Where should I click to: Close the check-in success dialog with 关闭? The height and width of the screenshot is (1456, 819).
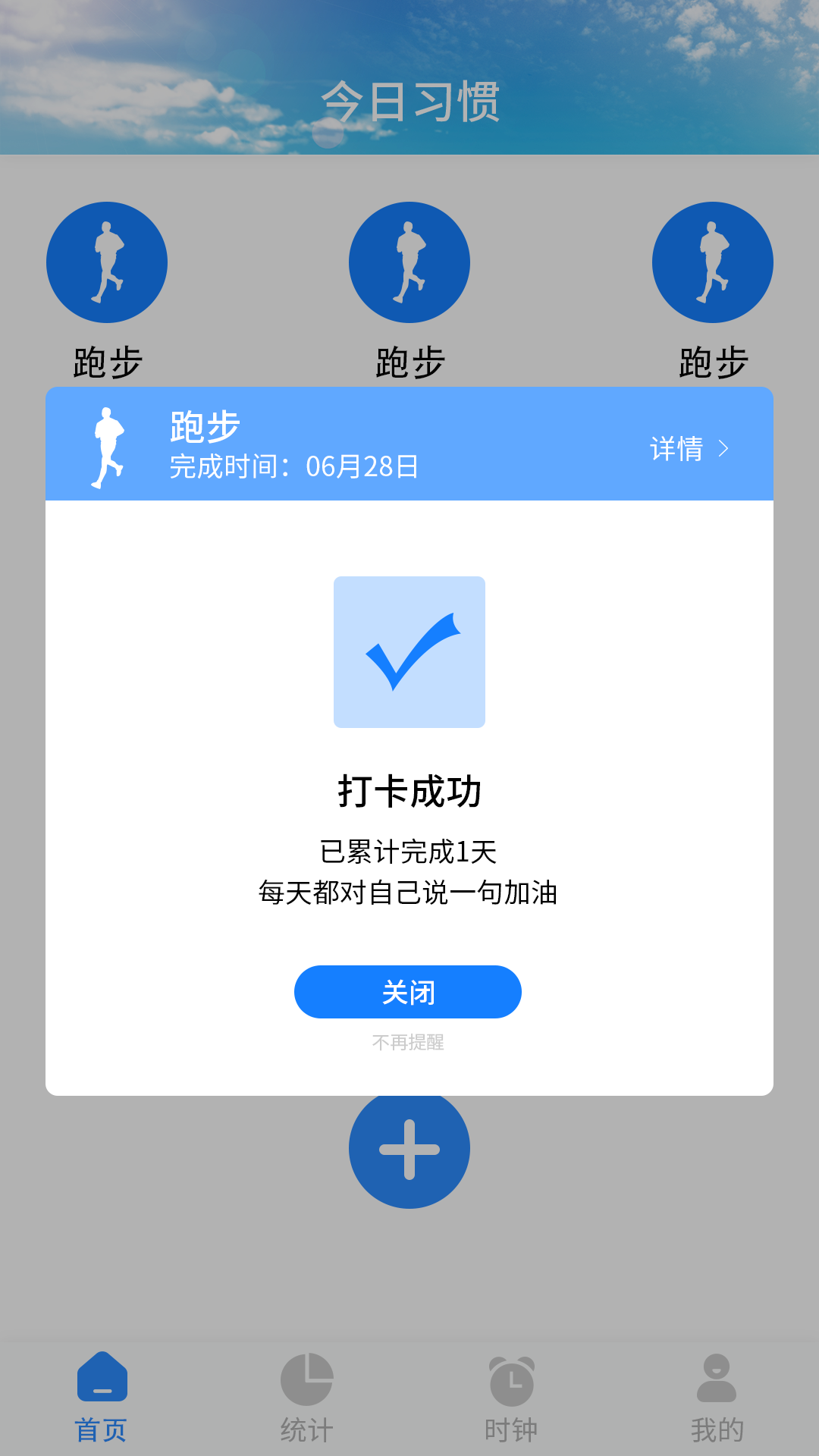point(408,992)
